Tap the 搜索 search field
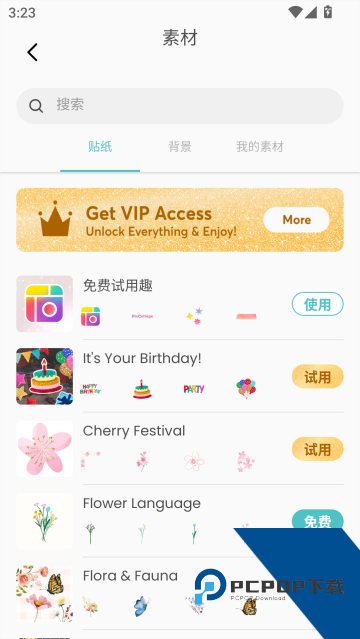The width and height of the screenshot is (360, 639). pos(180,106)
